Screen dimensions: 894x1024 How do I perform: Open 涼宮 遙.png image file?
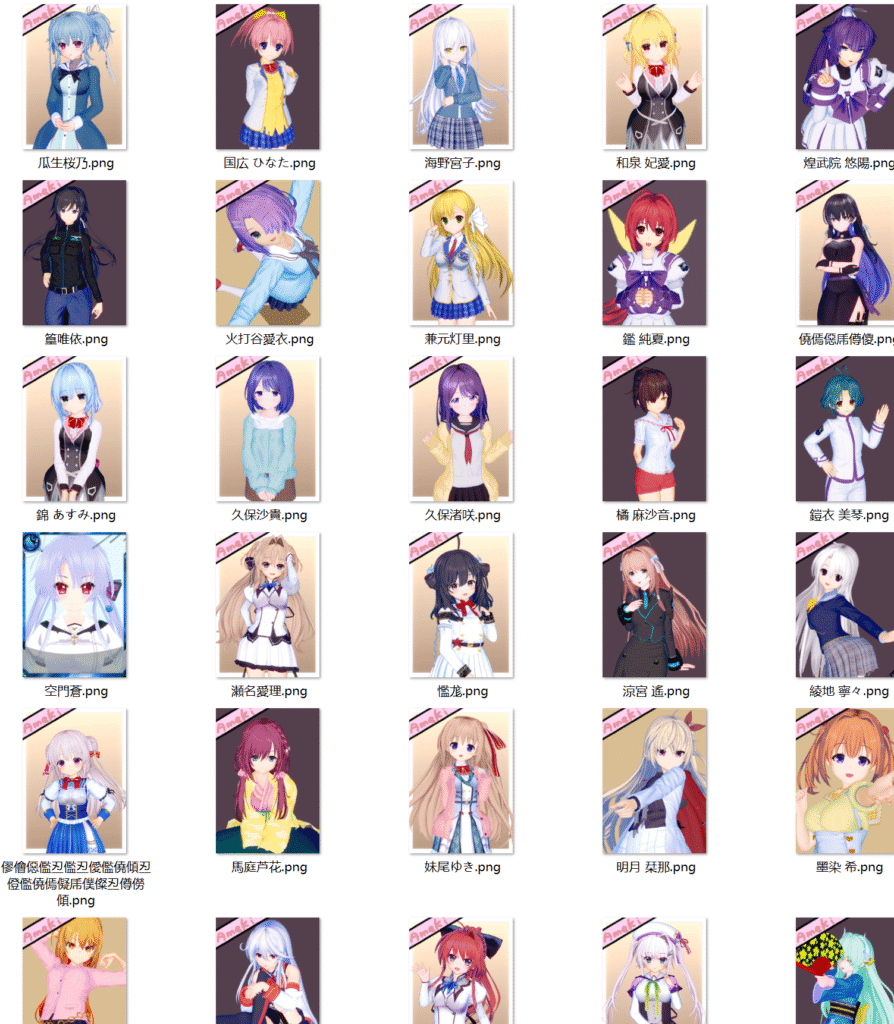[655, 606]
